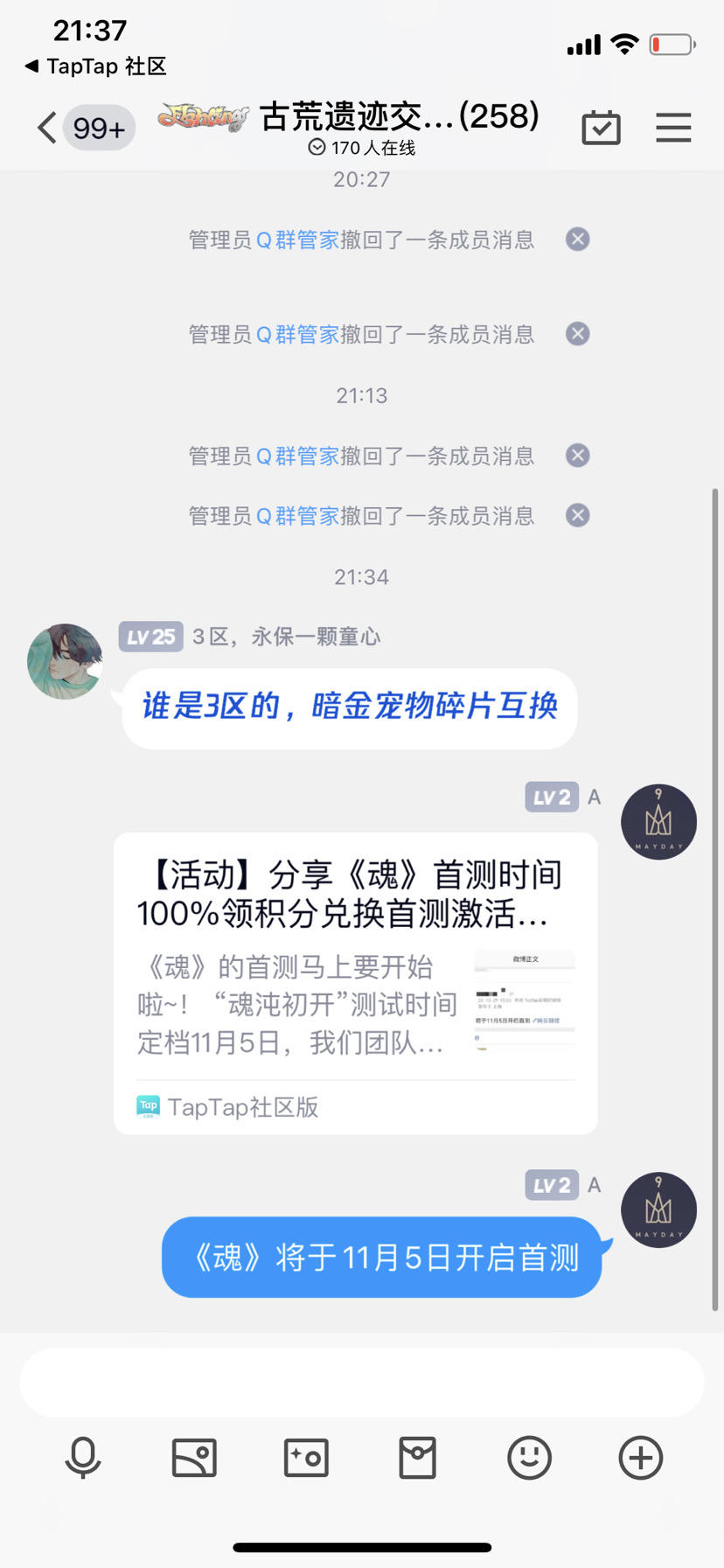Dismiss the last recalled message notice
The width and height of the screenshot is (724, 1568).
tap(576, 515)
